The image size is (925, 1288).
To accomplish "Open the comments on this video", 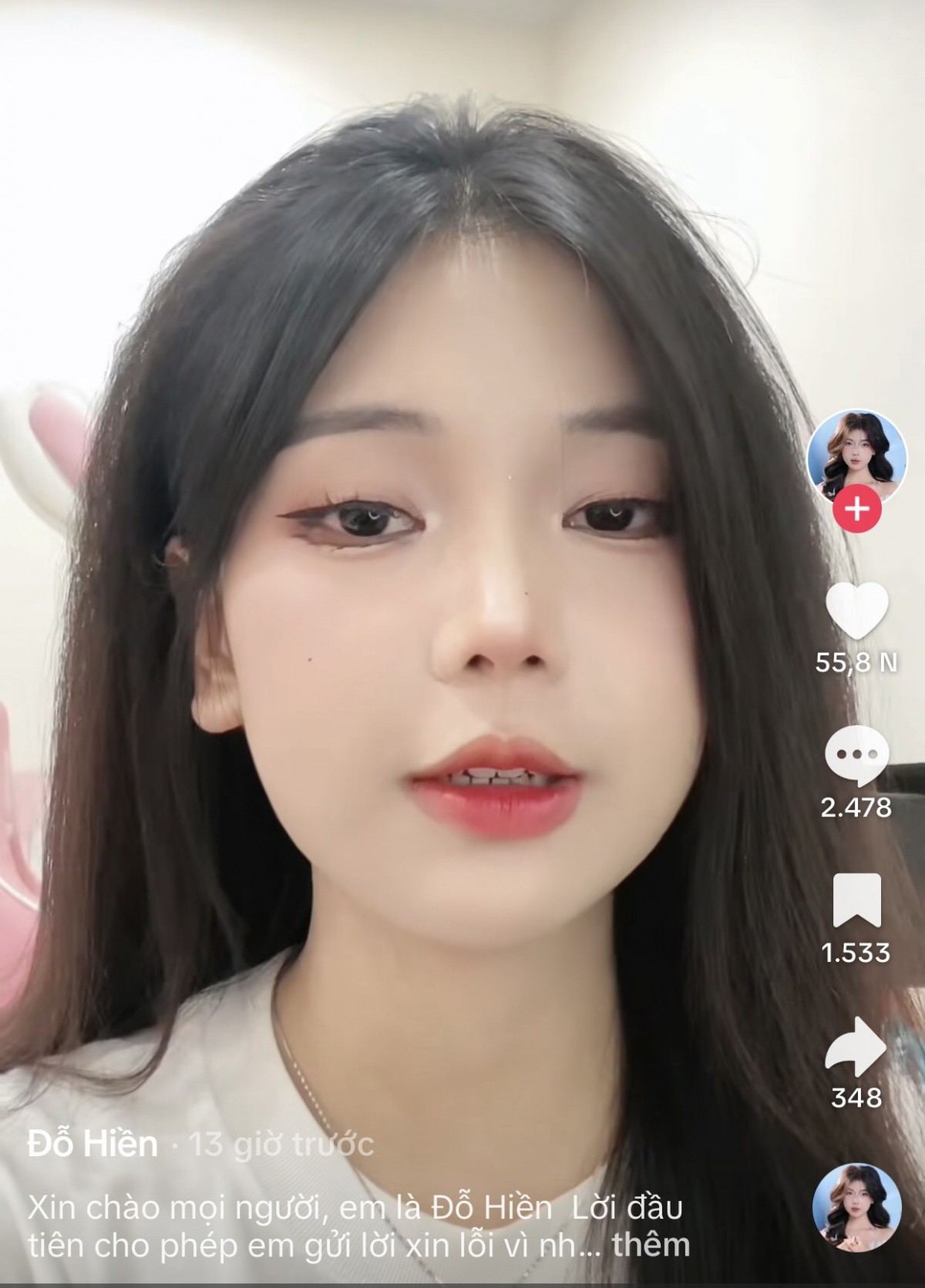I will click(856, 756).
